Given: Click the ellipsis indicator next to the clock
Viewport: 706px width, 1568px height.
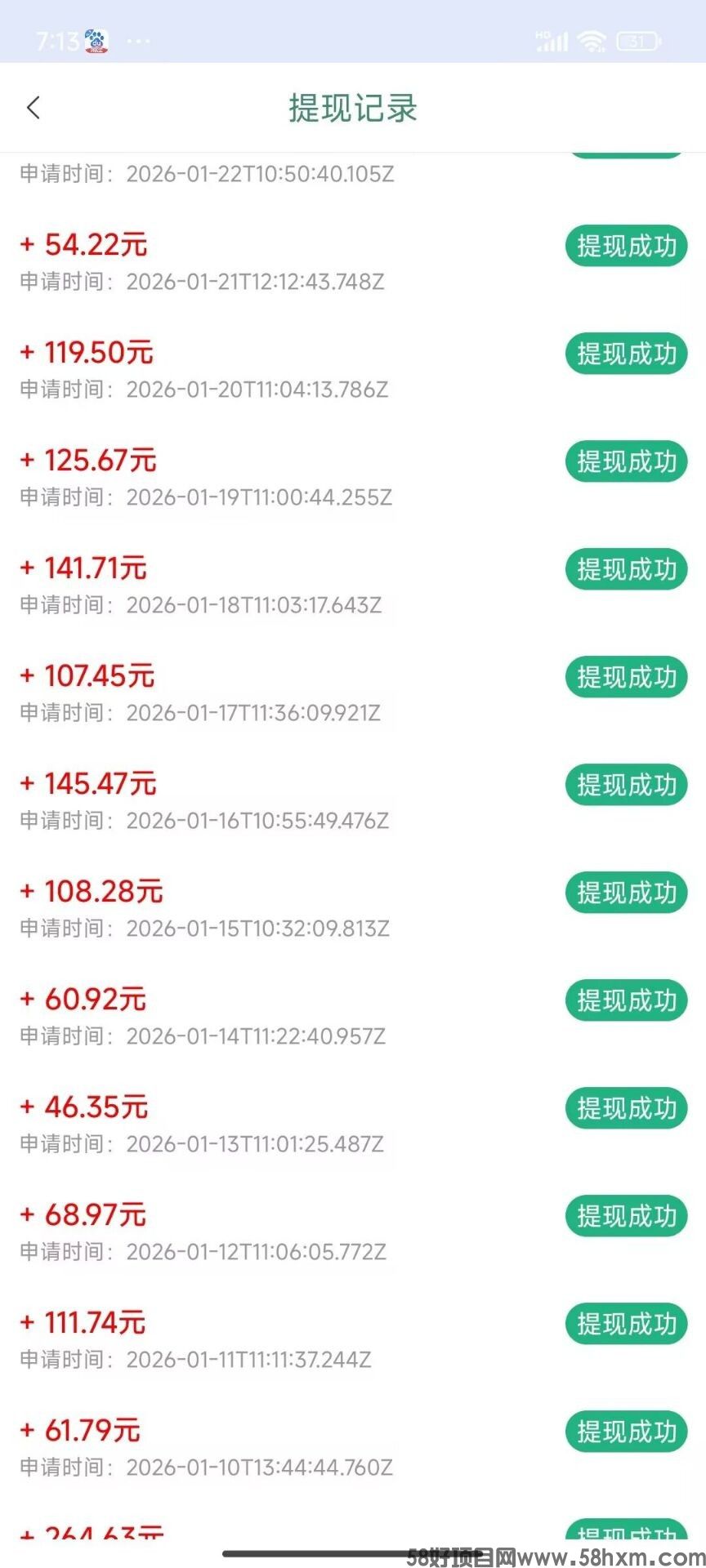Looking at the screenshot, I should [139, 41].
